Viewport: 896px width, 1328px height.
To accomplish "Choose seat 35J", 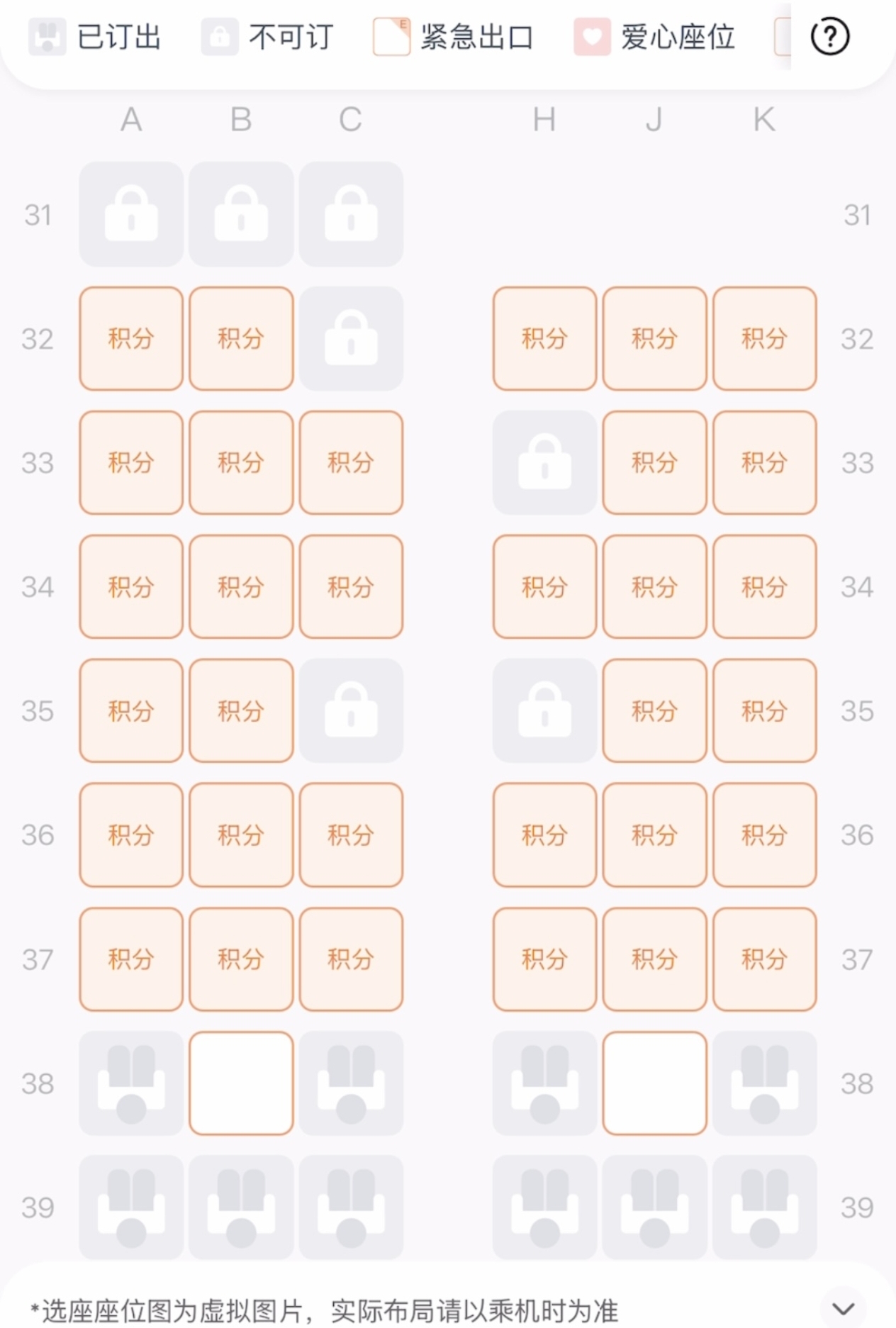I will point(654,711).
